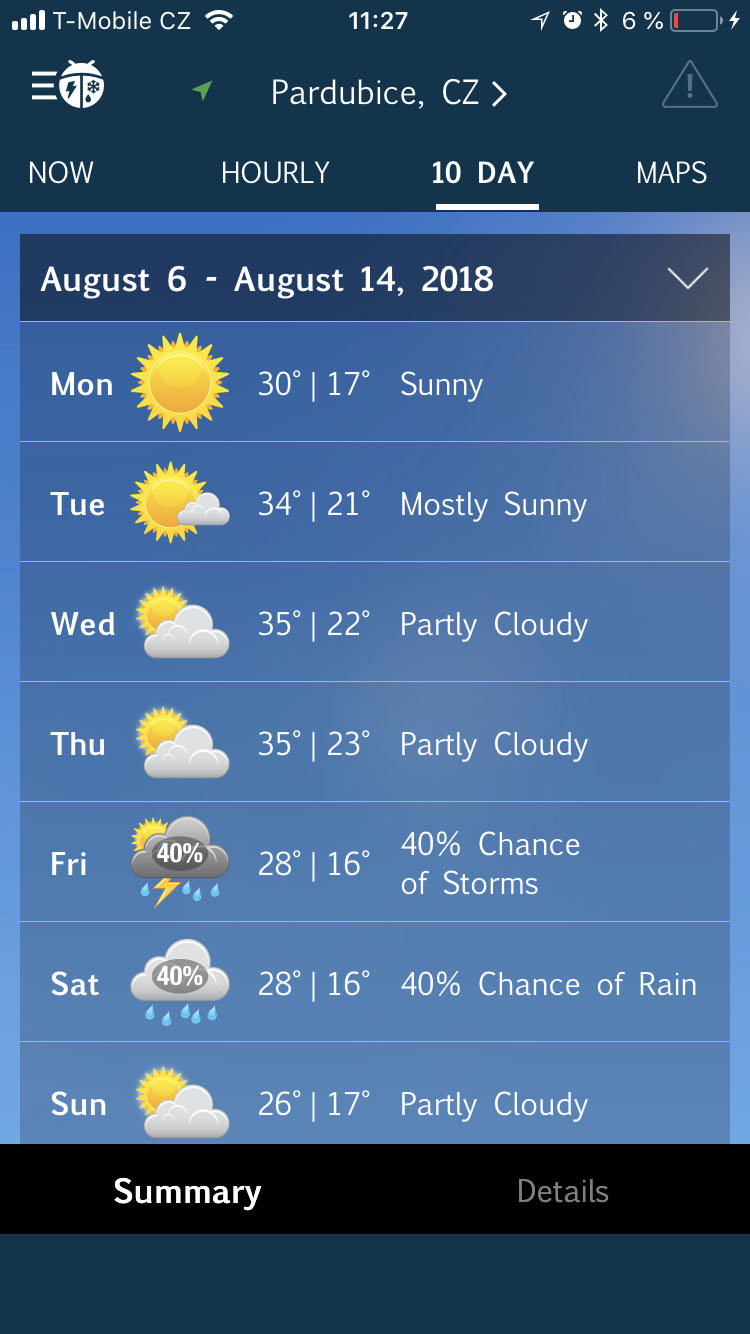Switch to the NOW tab

61,173
